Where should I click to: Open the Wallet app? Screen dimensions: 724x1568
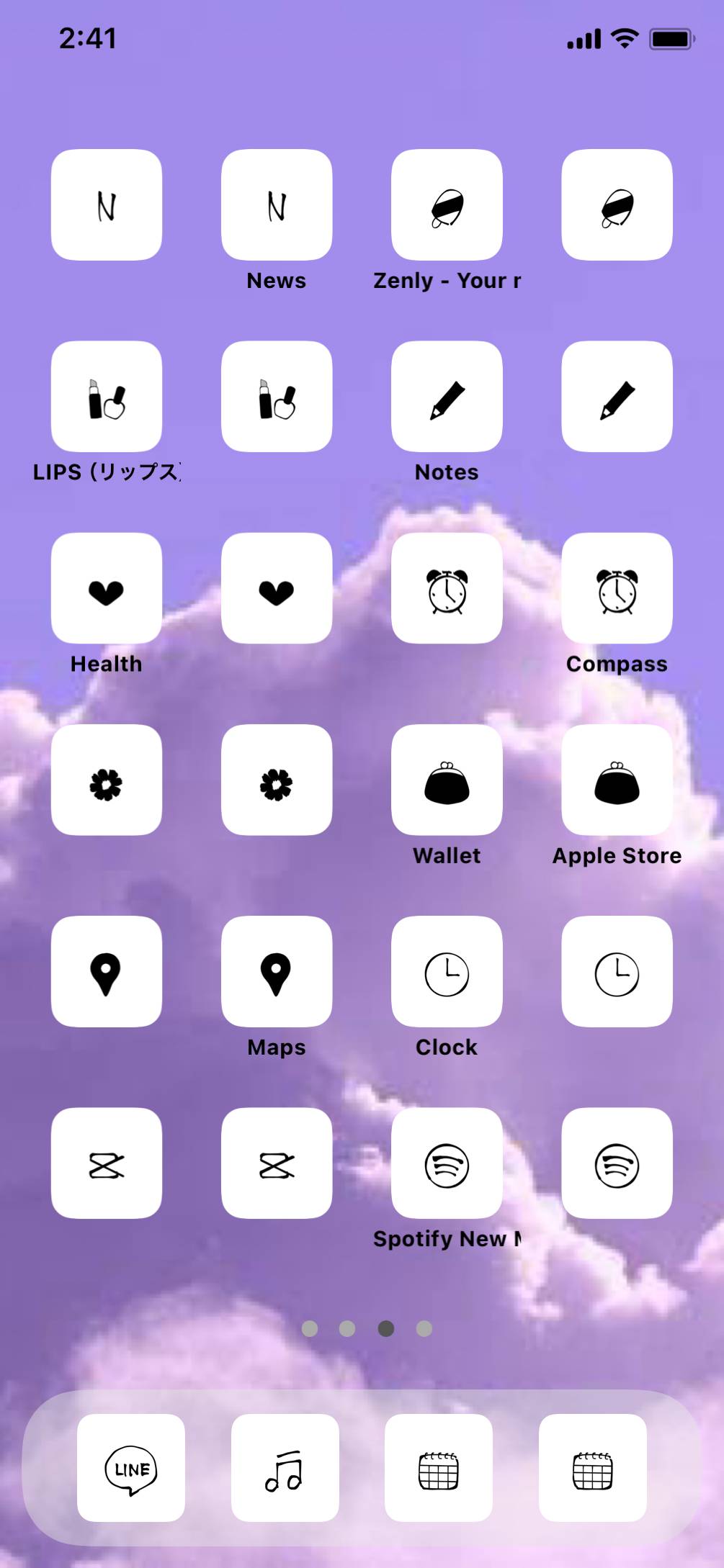coord(447,780)
